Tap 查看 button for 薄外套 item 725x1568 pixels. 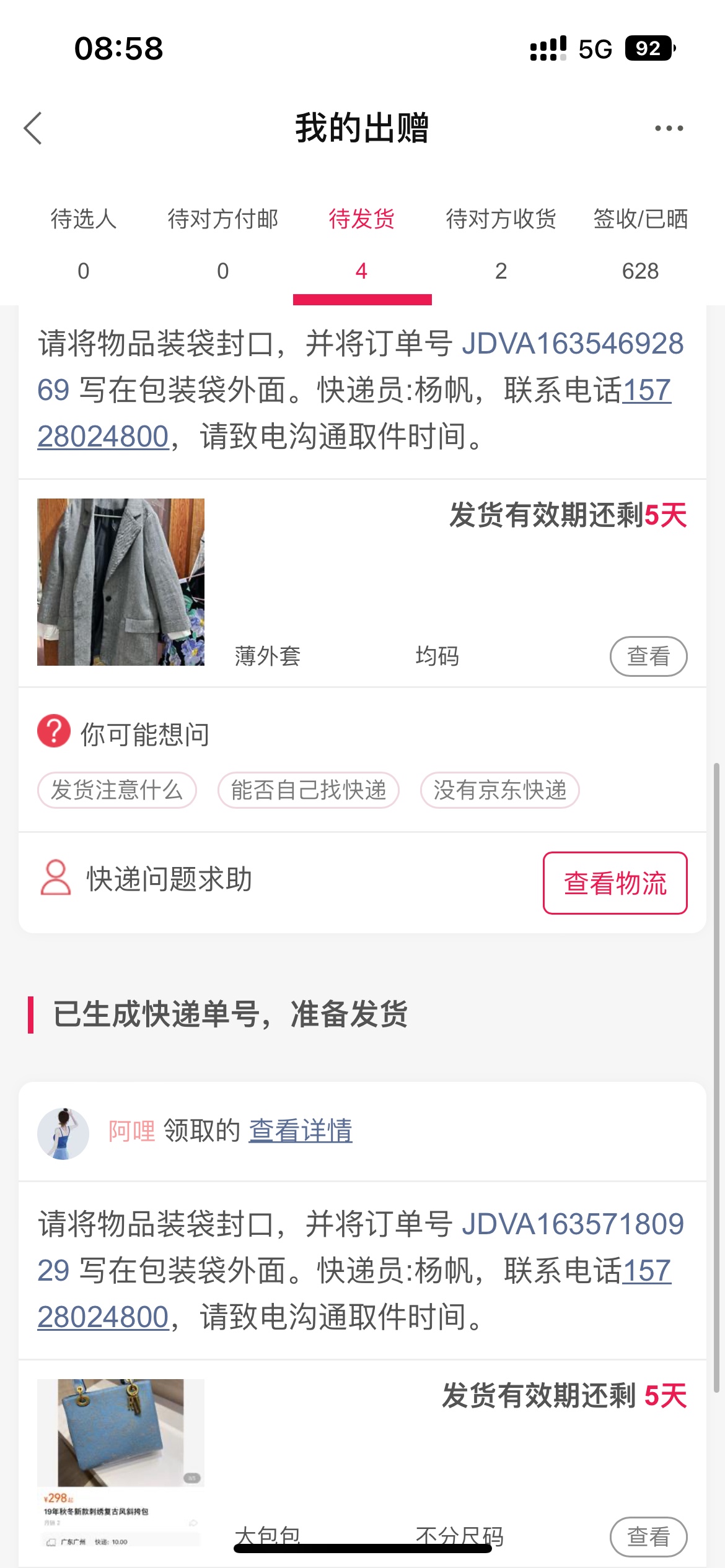click(x=648, y=656)
